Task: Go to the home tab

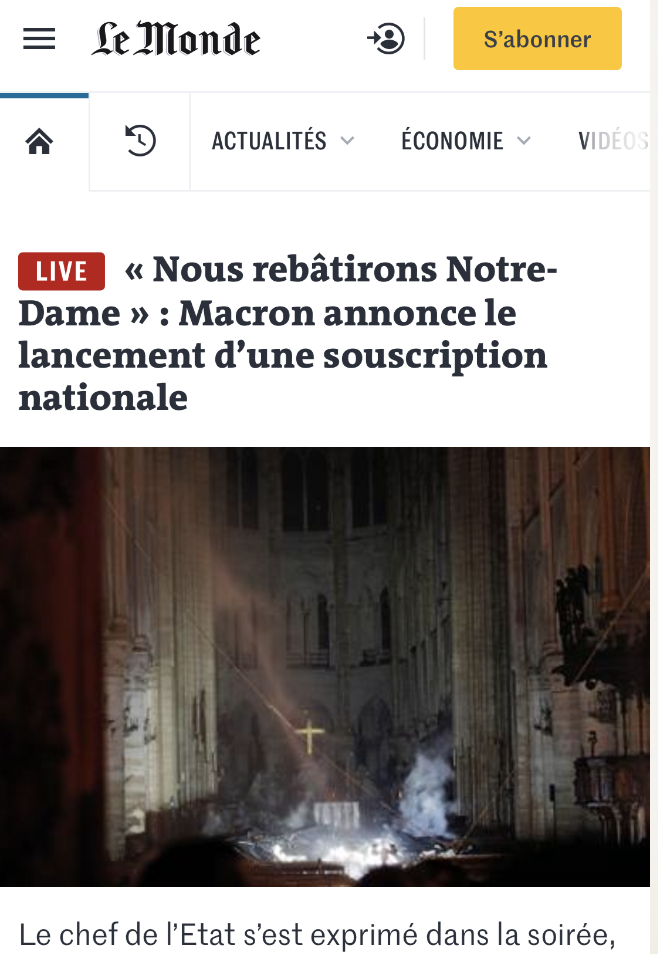Action: point(39,142)
